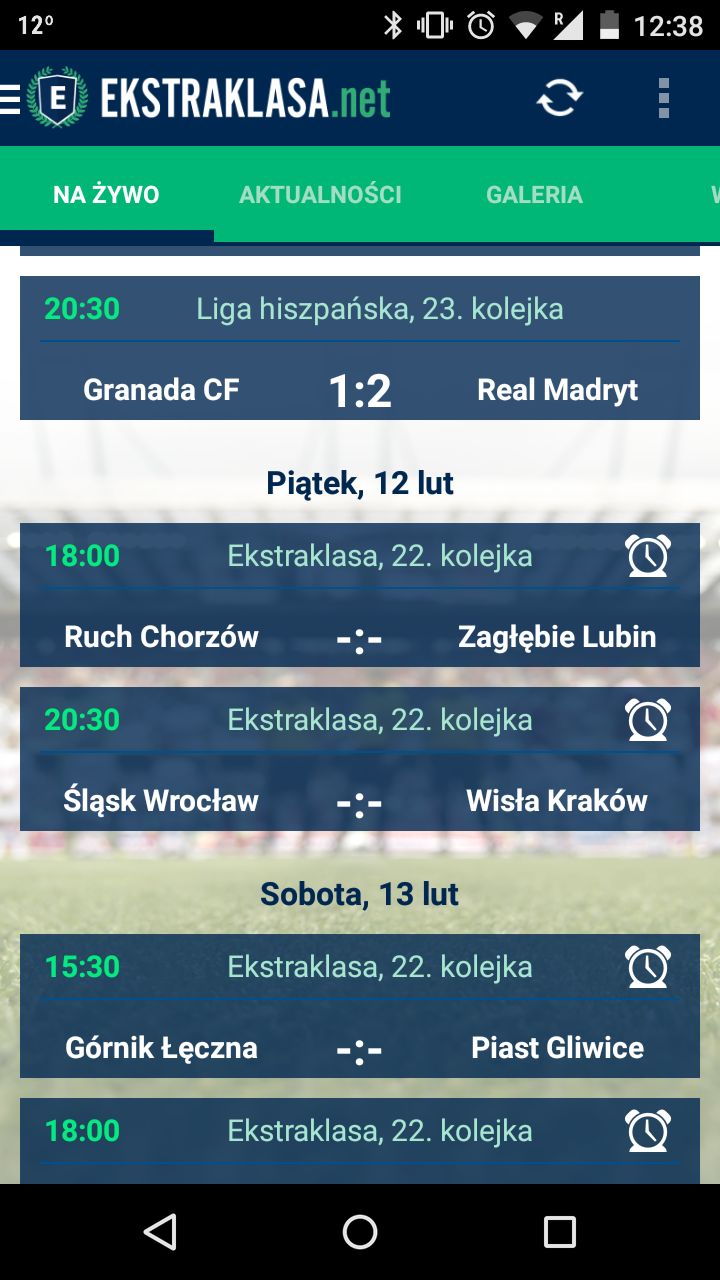Disable the alert on the 18:00 Friday match
The height and width of the screenshot is (1280, 720).
pyautogui.click(x=648, y=555)
